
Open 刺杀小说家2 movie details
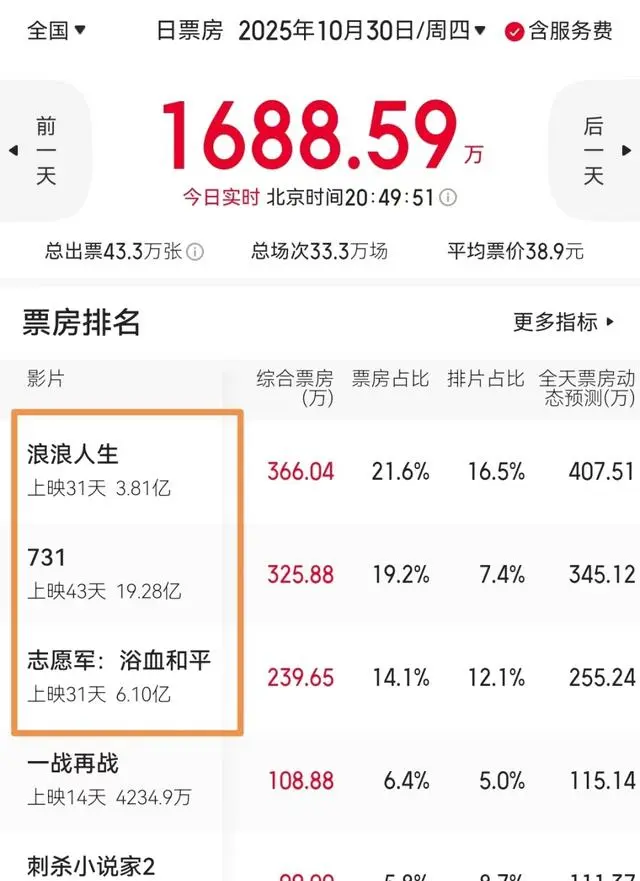(x=92, y=866)
